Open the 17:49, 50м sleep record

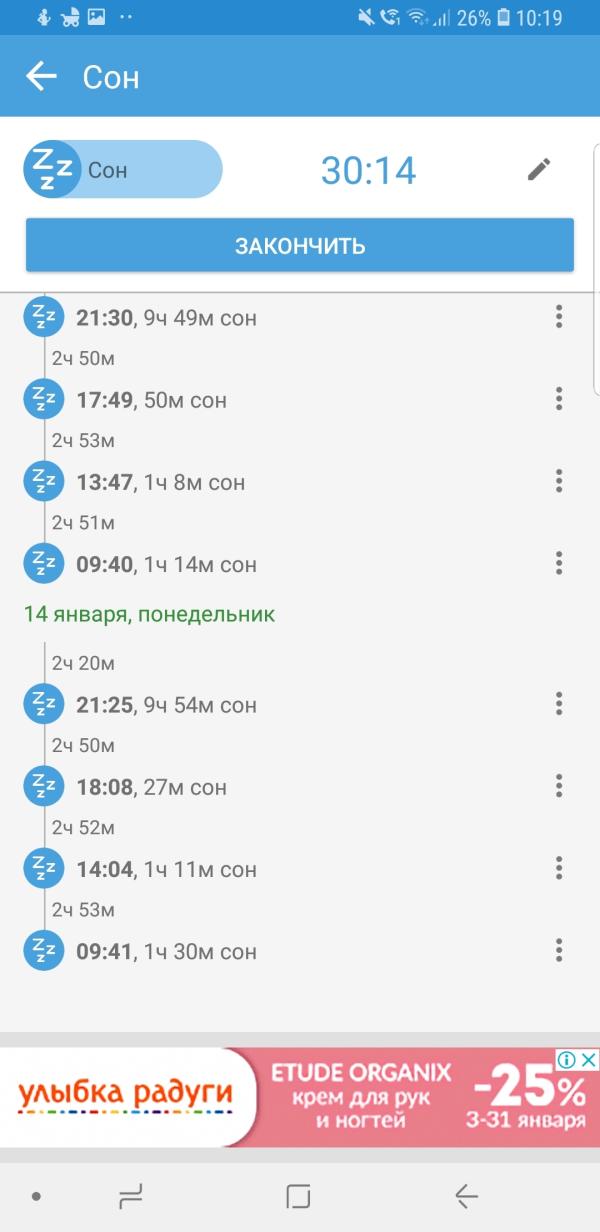click(x=151, y=400)
